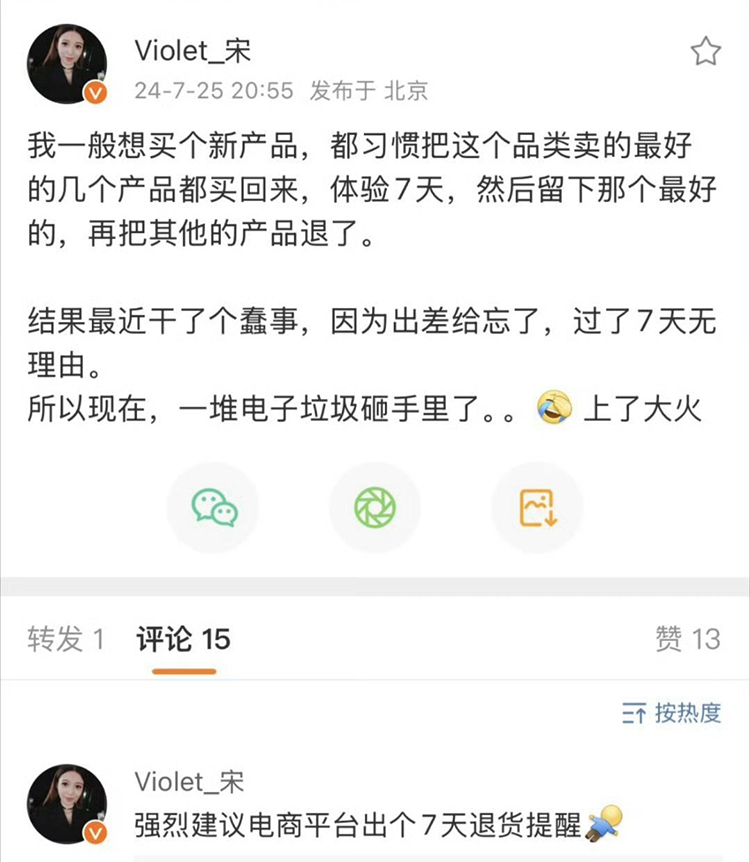
Task: Favorite this post with the star icon
Action: 706,51
